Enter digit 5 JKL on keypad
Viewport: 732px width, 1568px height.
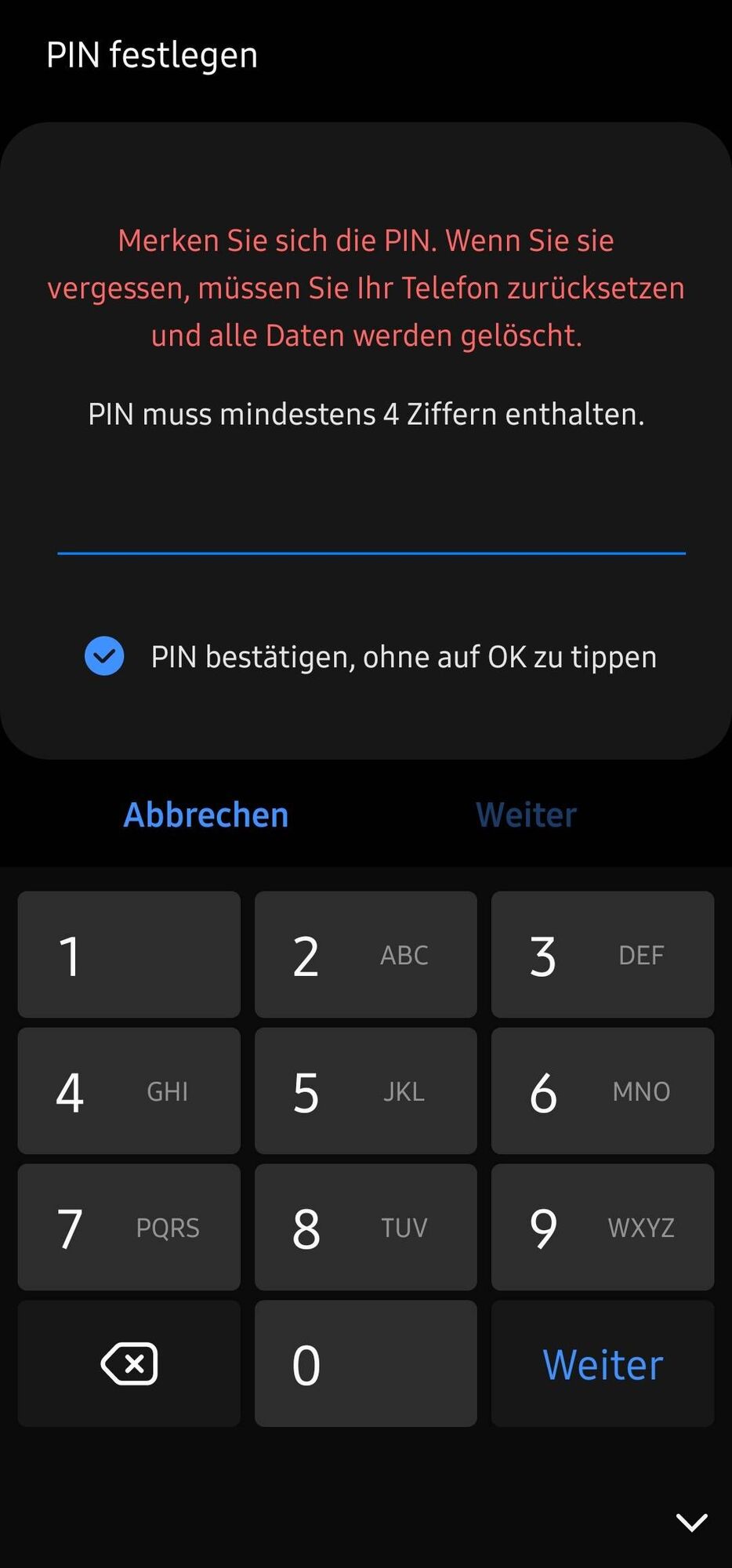click(365, 1091)
